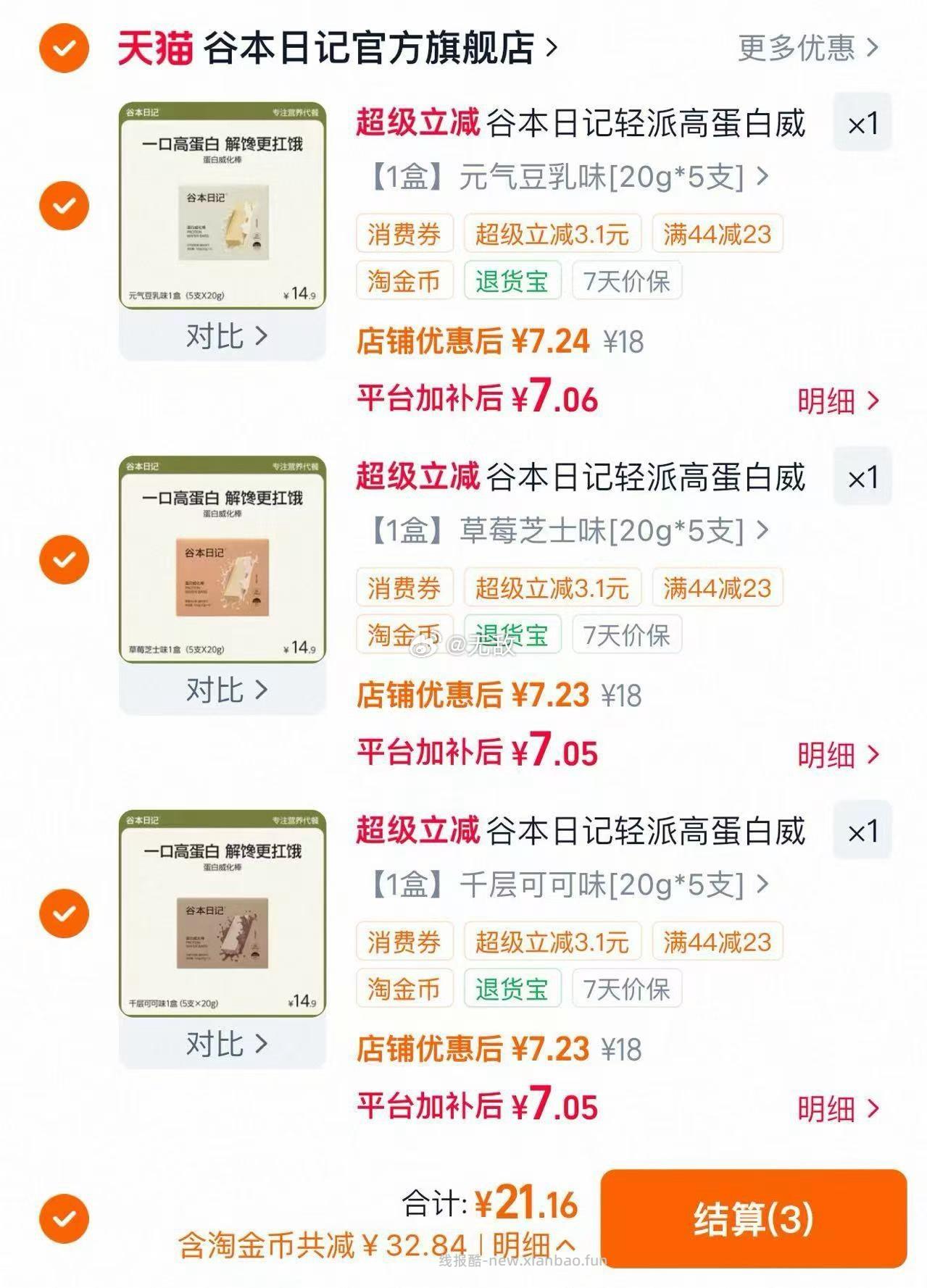
Task: Deselect the 元气豆乳味 item checkbox
Action: 64,206
